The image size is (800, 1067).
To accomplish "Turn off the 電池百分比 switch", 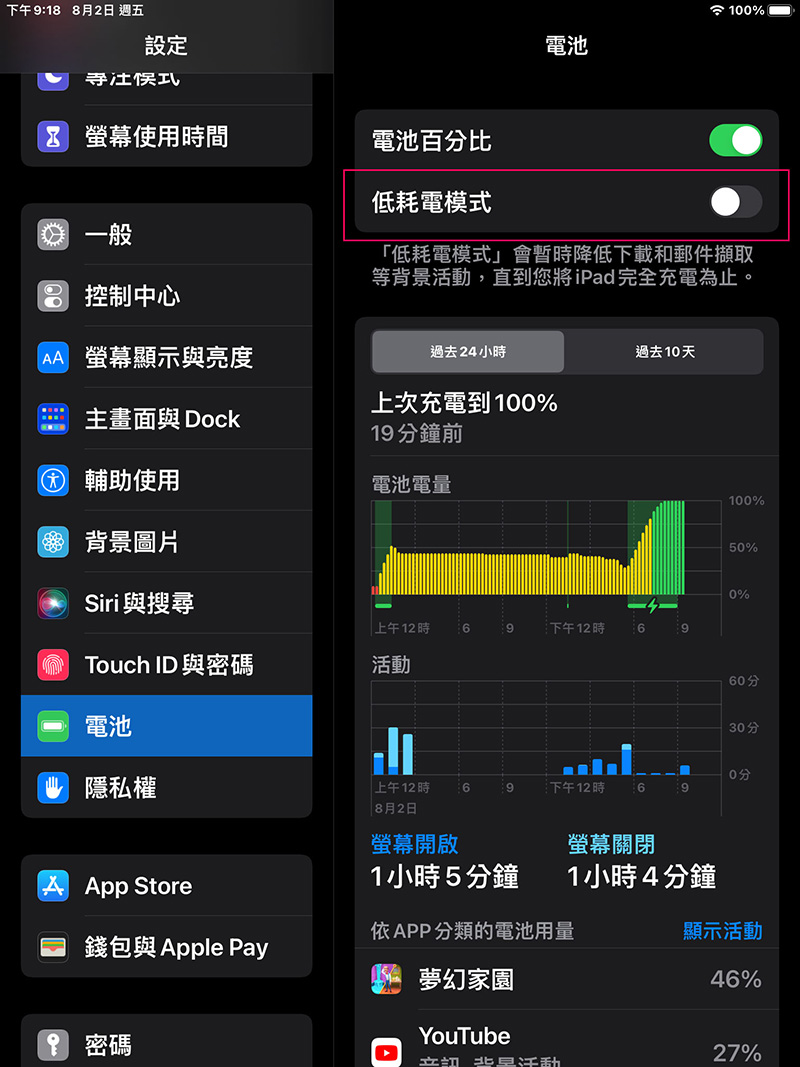I will 735,141.
